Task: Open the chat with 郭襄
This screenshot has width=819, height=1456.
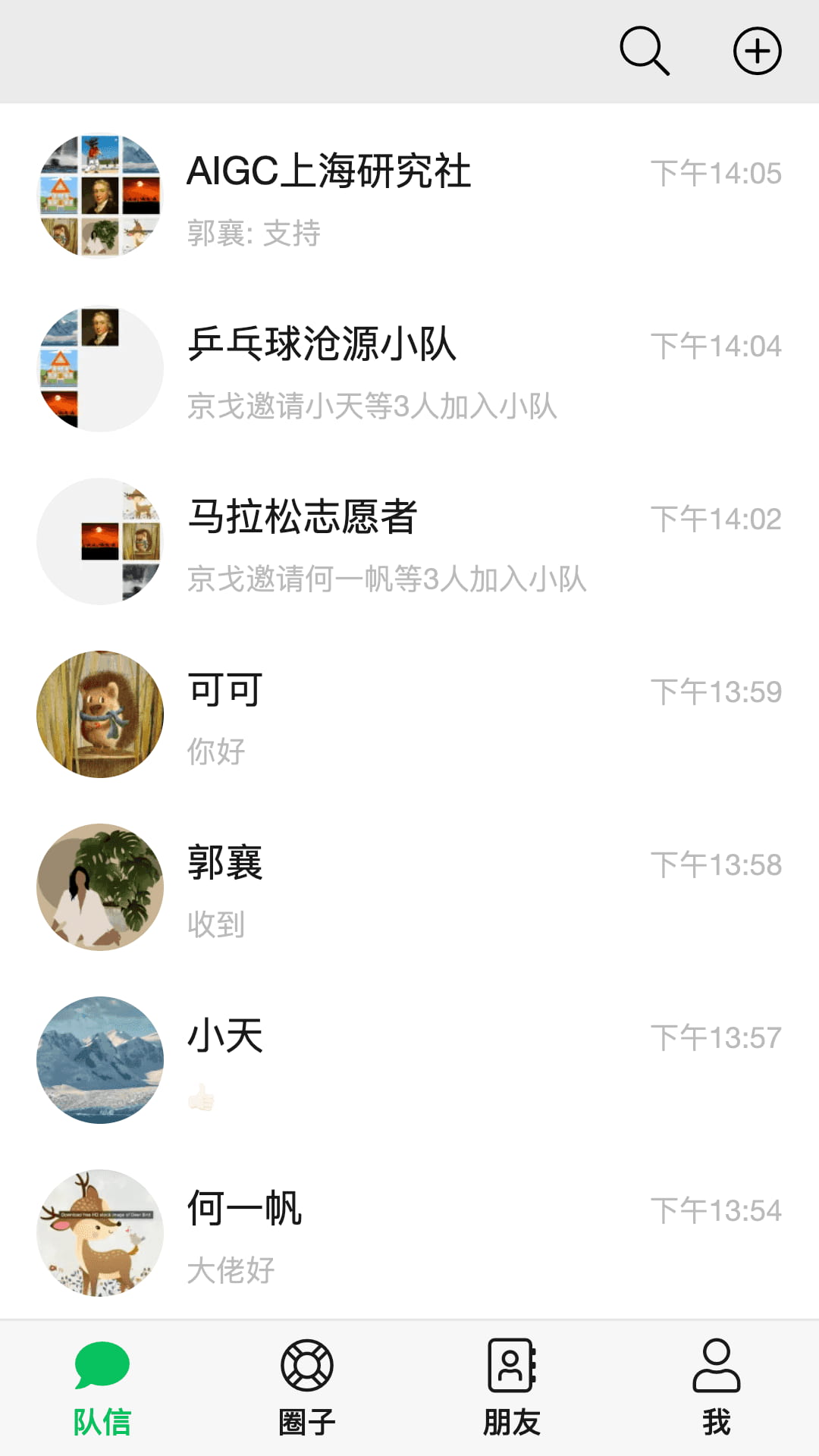Action: [x=409, y=887]
